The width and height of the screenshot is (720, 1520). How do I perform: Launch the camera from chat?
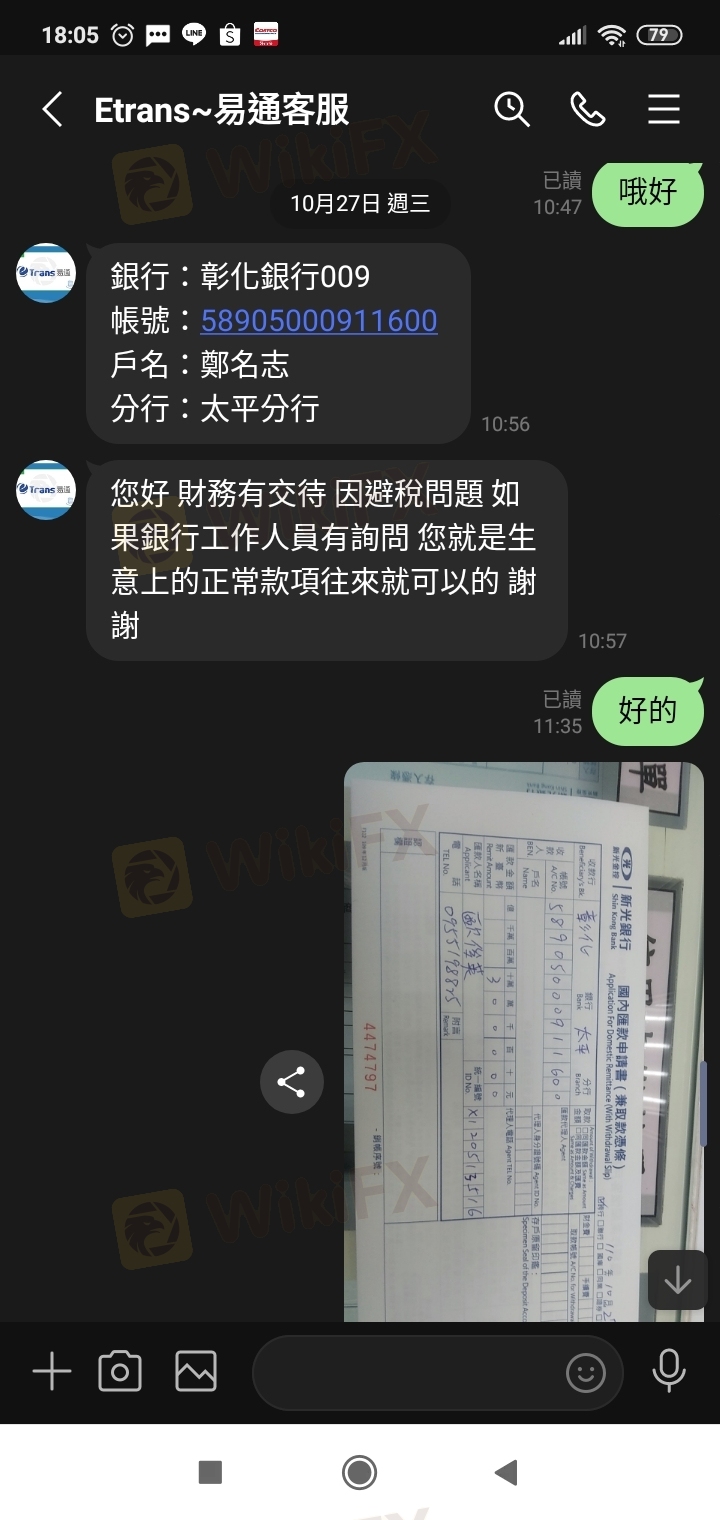point(120,1372)
